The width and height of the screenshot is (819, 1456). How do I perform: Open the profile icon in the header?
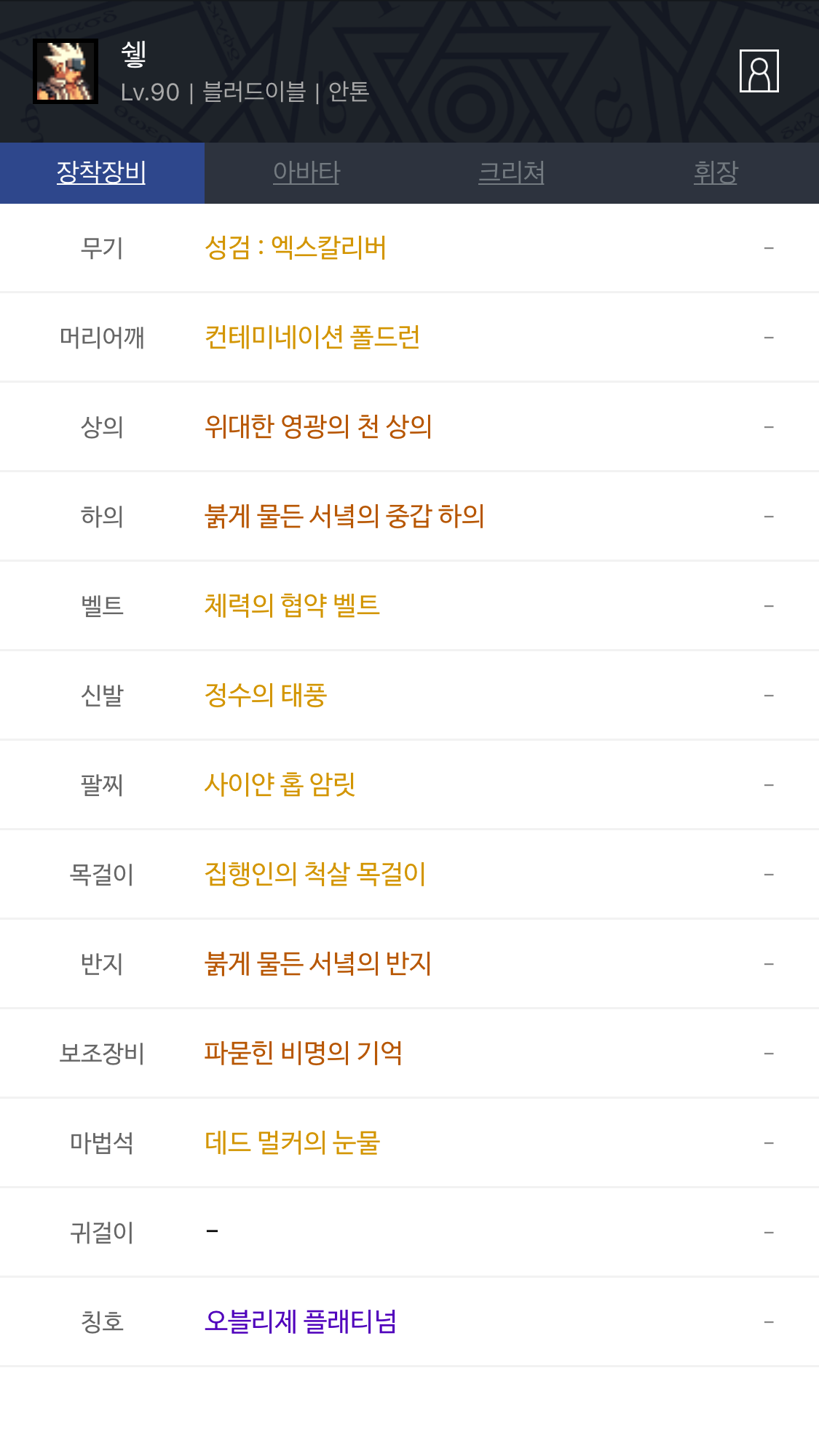(759, 71)
